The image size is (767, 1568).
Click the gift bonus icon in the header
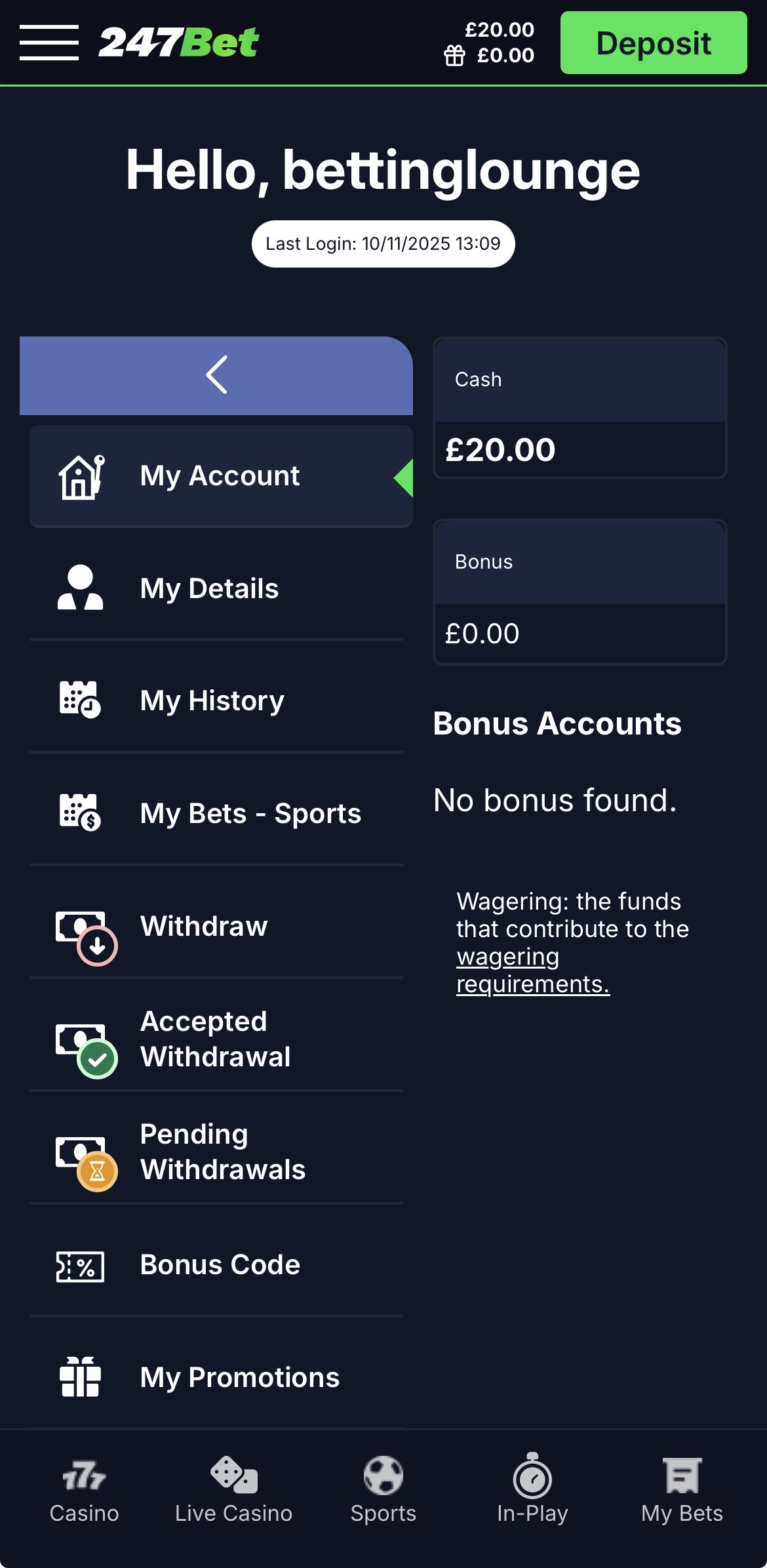click(454, 55)
